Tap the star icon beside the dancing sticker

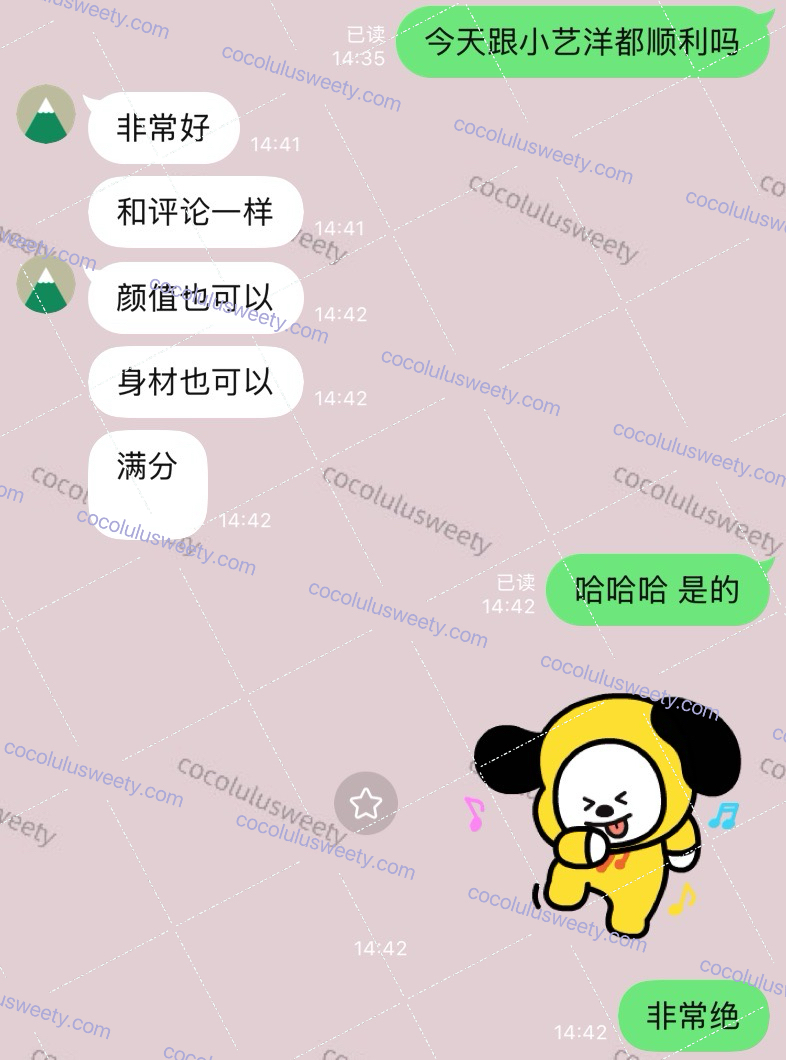tap(365, 802)
